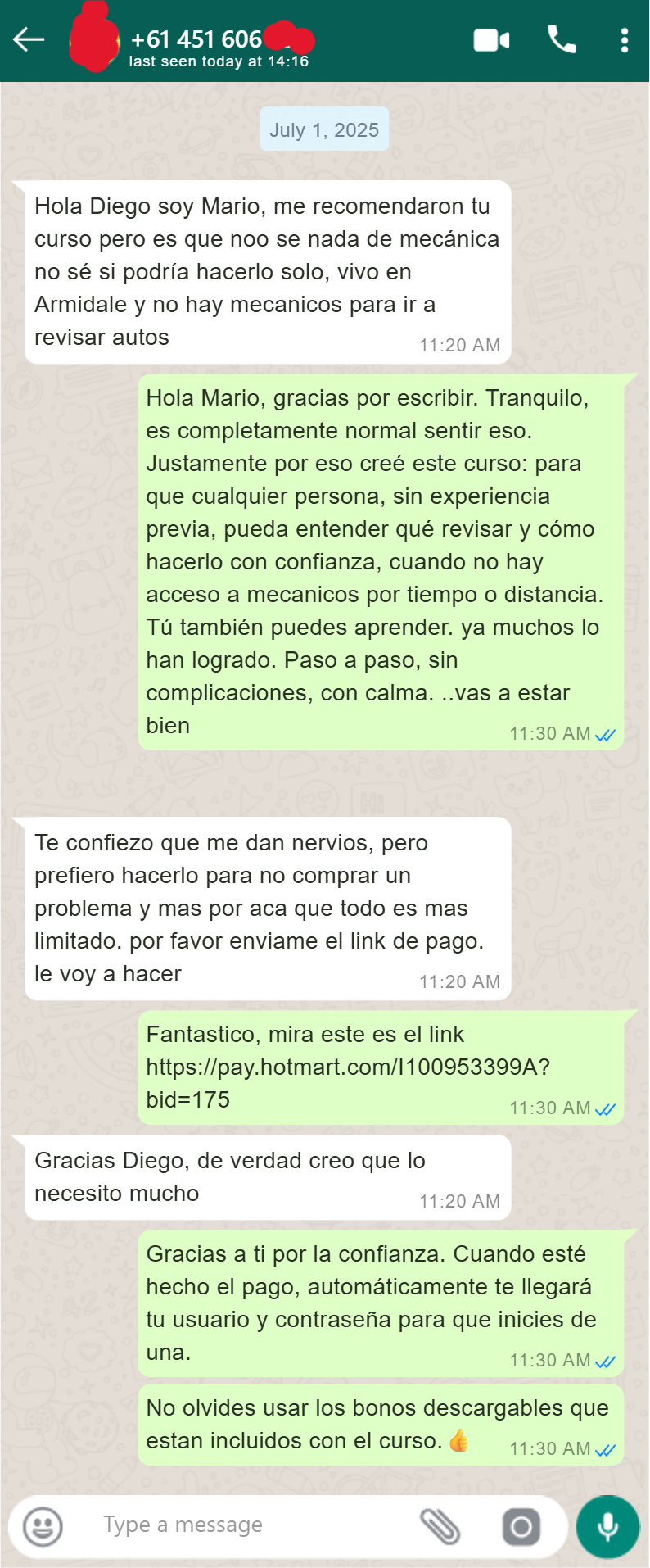Image resolution: width=650 pixels, height=1568 pixels.
Task: Record a voice message with the microphone
Action: pyautogui.click(x=607, y=1526)
